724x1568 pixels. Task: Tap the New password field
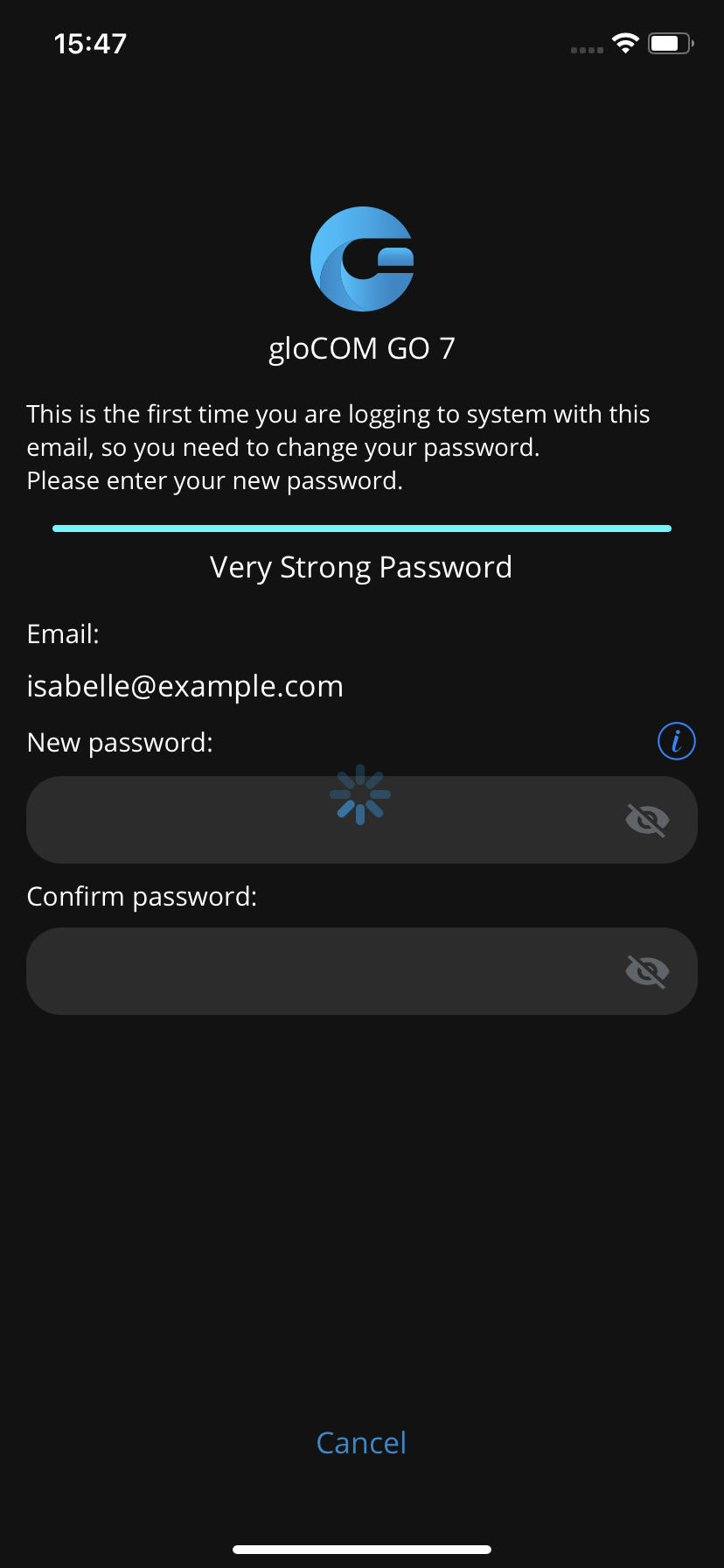click(x=362, y=820)
